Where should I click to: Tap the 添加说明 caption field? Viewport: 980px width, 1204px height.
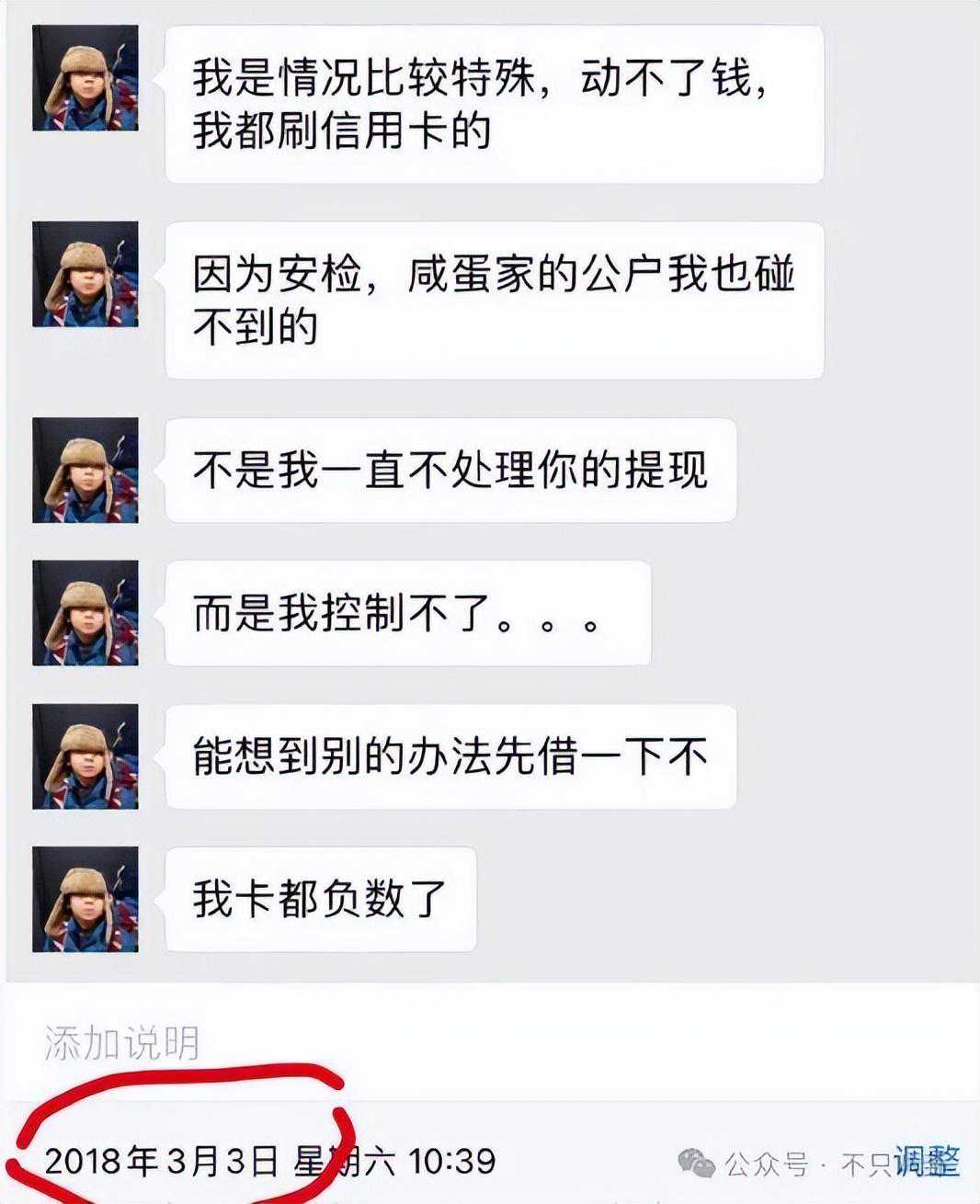(x=122, y=1042)
